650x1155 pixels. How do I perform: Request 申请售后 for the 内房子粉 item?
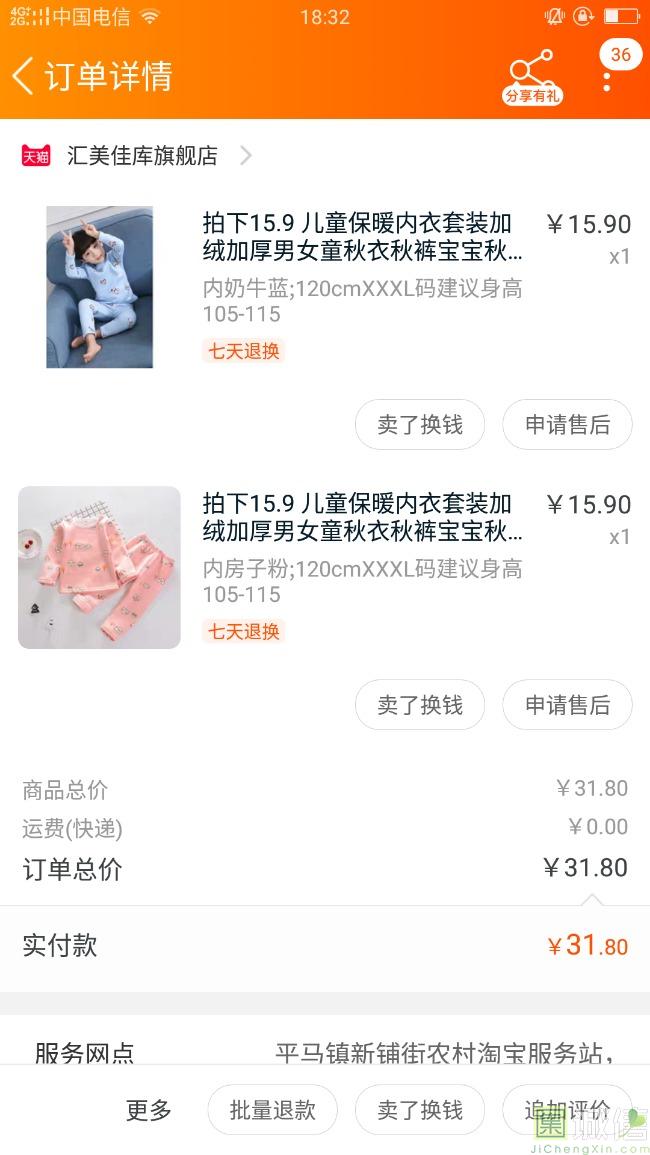point(567,705)
